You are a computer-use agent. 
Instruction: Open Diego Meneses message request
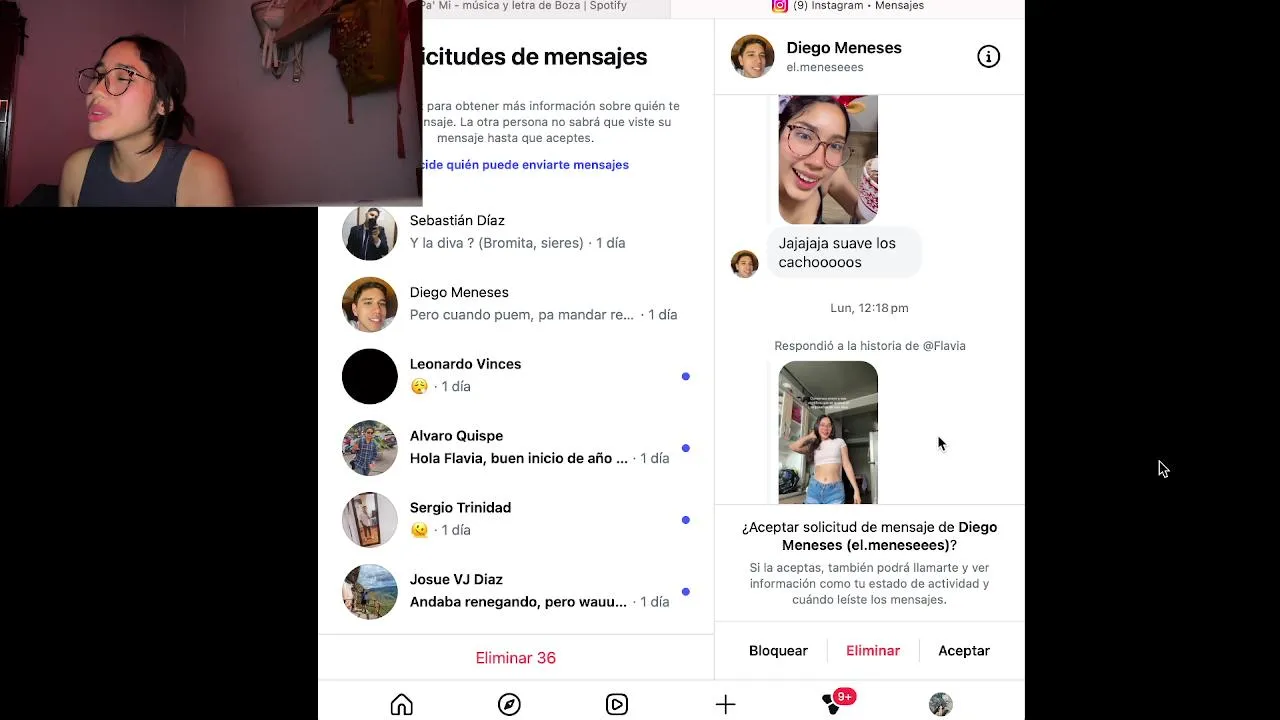[515, 304]
